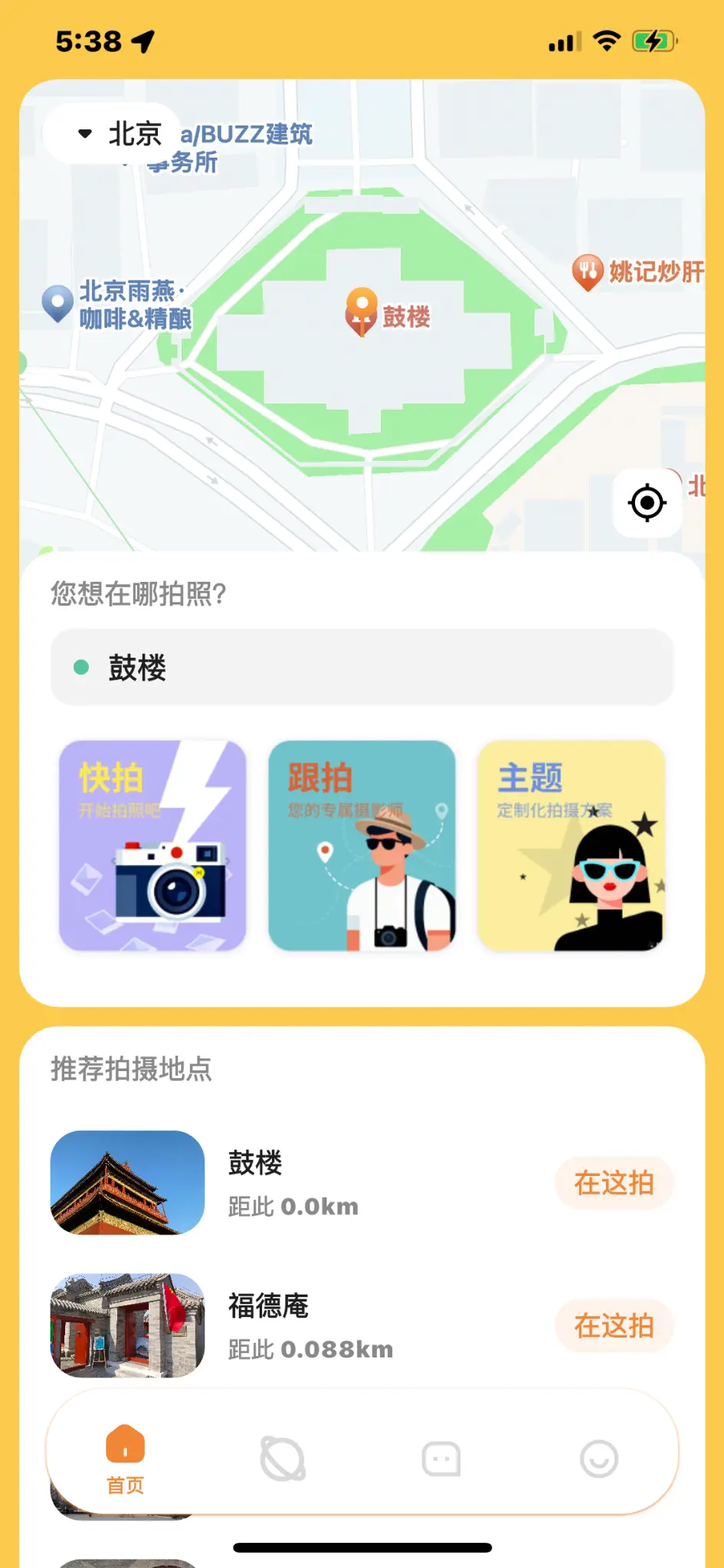The image size is (724, 1568).
Task: Open the profile smiley icon
Action: (x=599, y=1455)
